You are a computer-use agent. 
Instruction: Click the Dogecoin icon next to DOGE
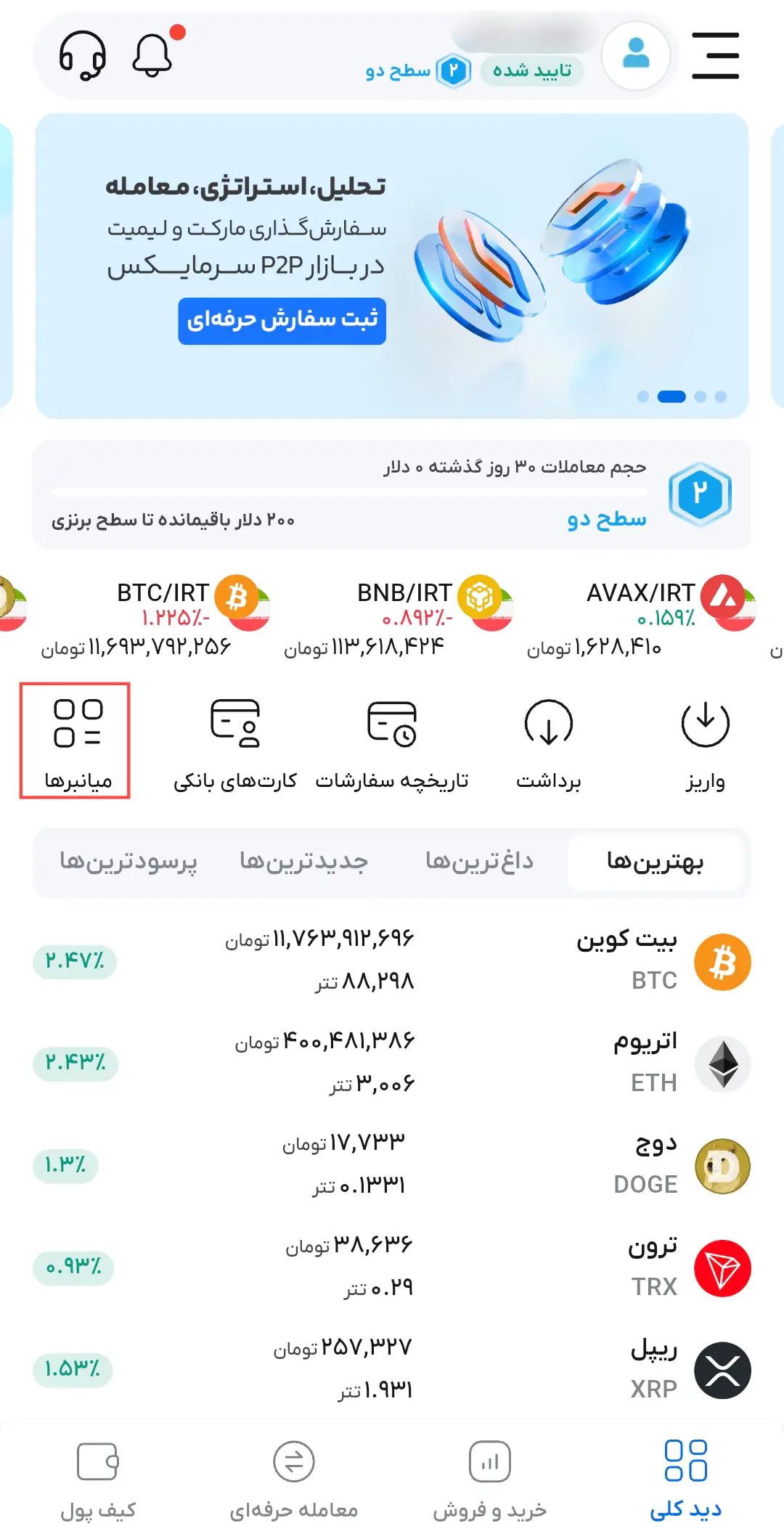(724, 1166)
